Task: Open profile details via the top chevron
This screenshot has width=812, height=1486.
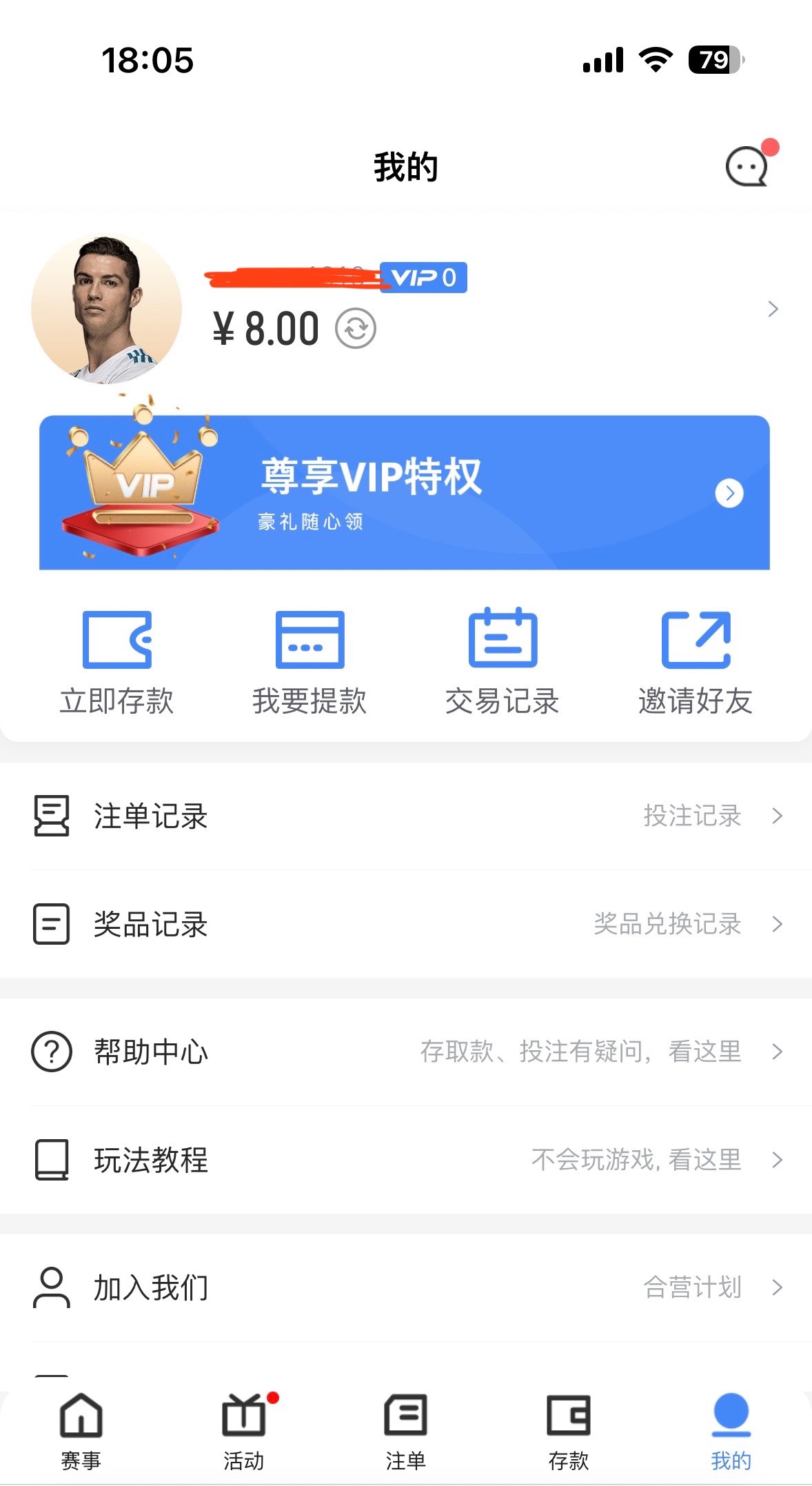Action: (x=773, y=309)
